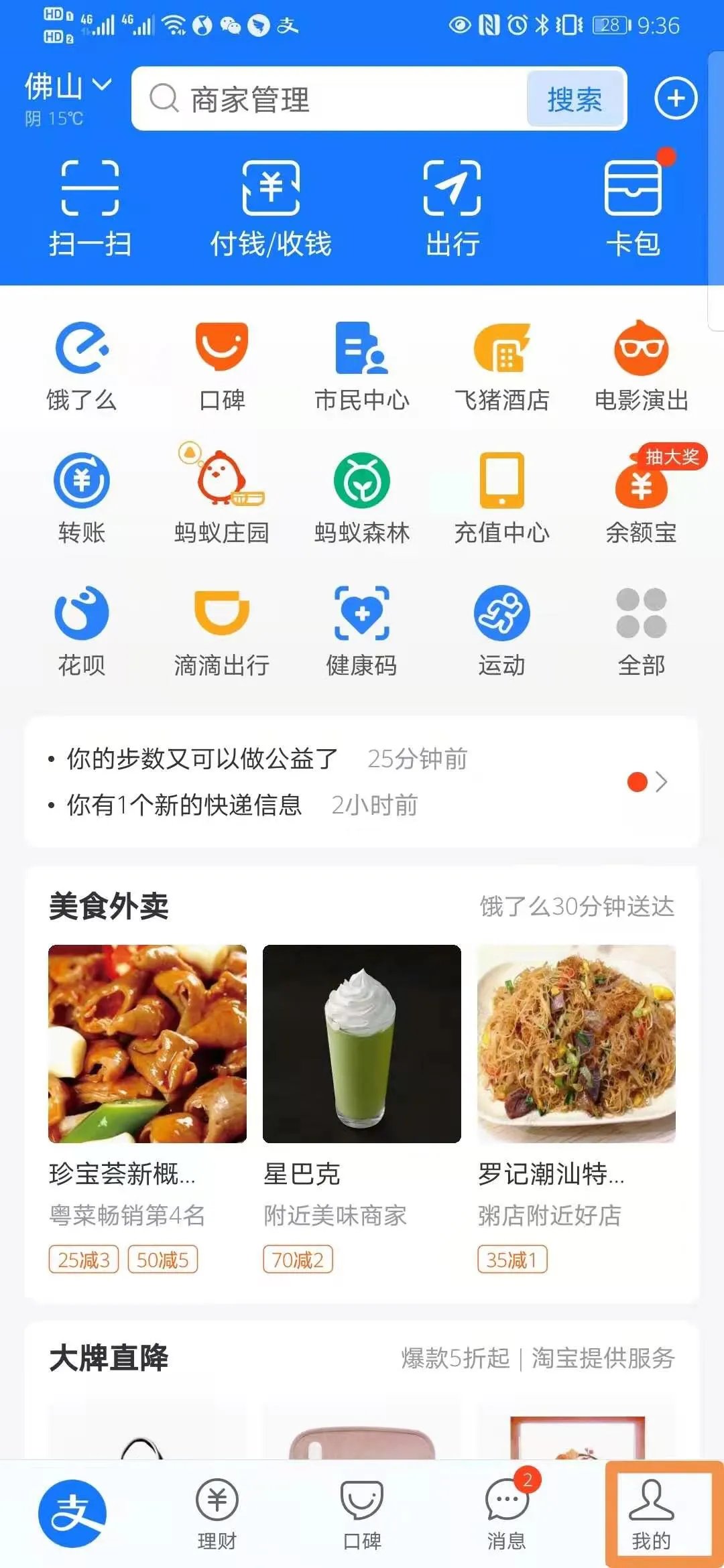This screenshot has width=724, height=1568.
Task: Open the 转账 transfer service
Action: (82, 497)
